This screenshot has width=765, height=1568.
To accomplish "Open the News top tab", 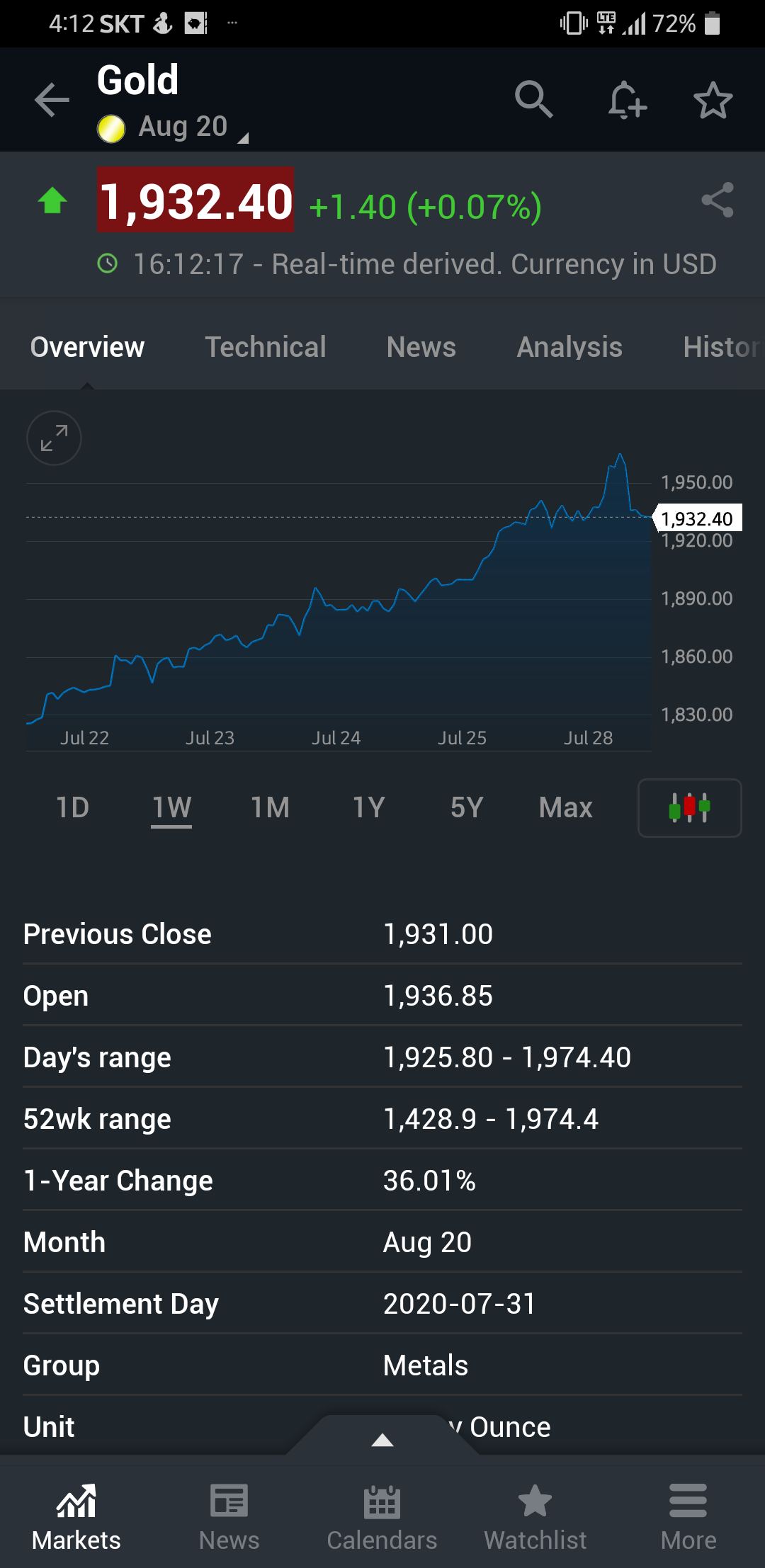I will [x=421, y=347].
